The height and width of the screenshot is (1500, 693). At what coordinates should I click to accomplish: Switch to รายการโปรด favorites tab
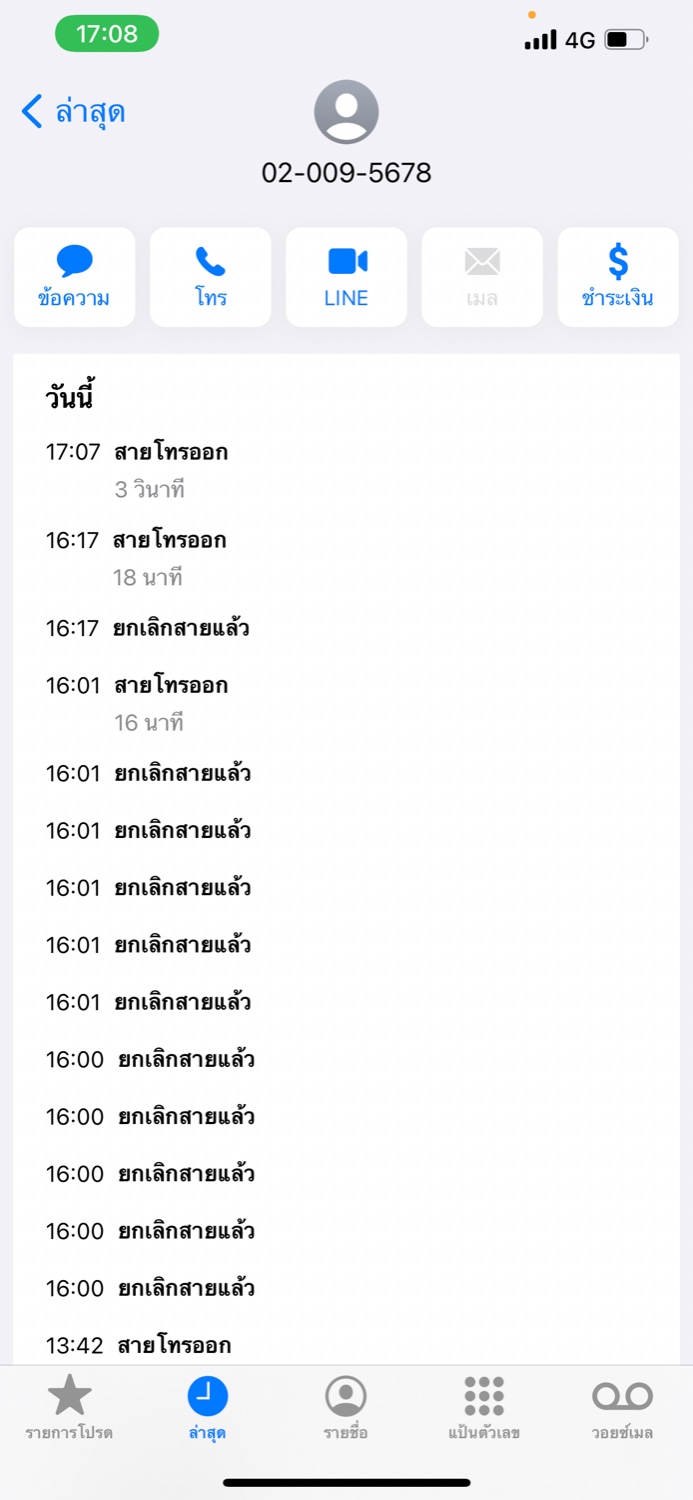69,1407
